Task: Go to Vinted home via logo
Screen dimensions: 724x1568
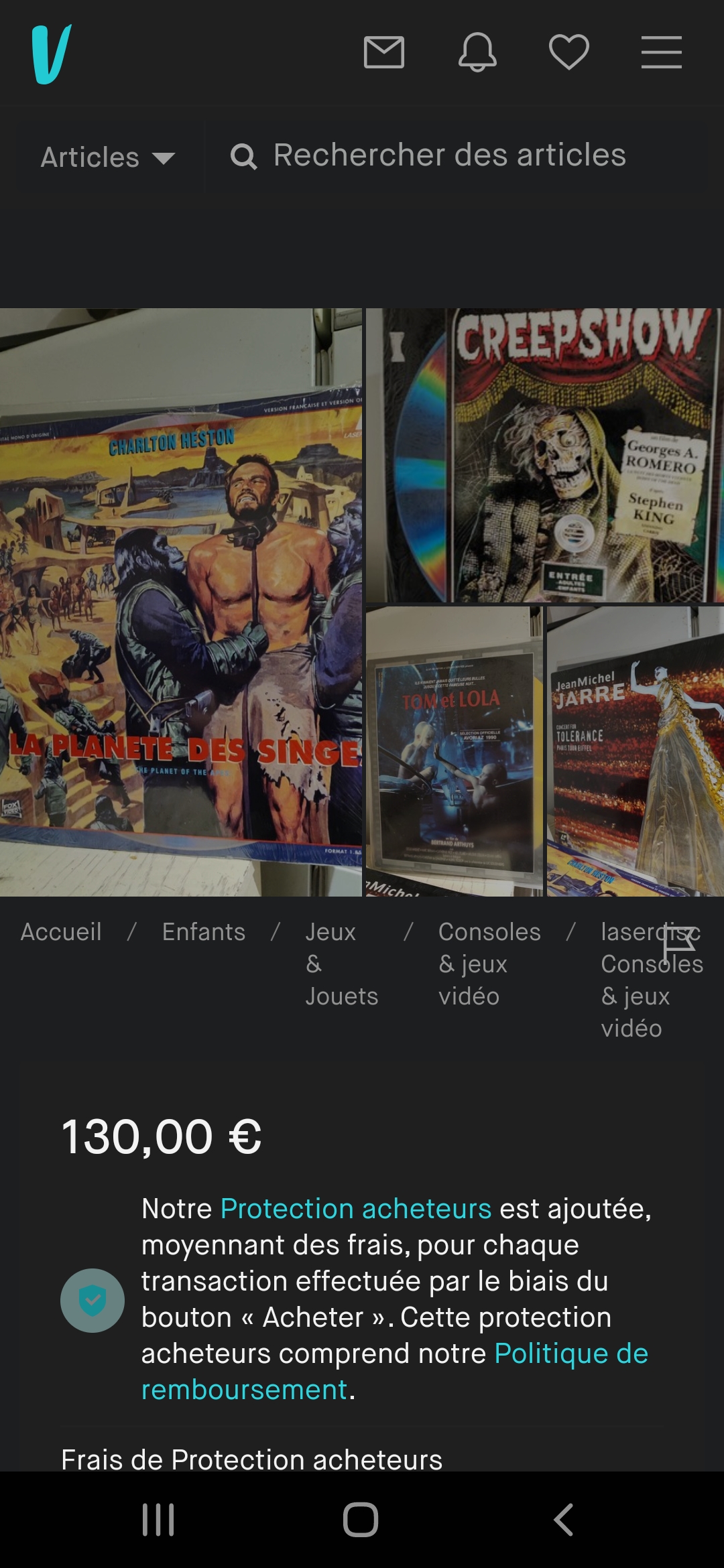Action: coord(52,54)
